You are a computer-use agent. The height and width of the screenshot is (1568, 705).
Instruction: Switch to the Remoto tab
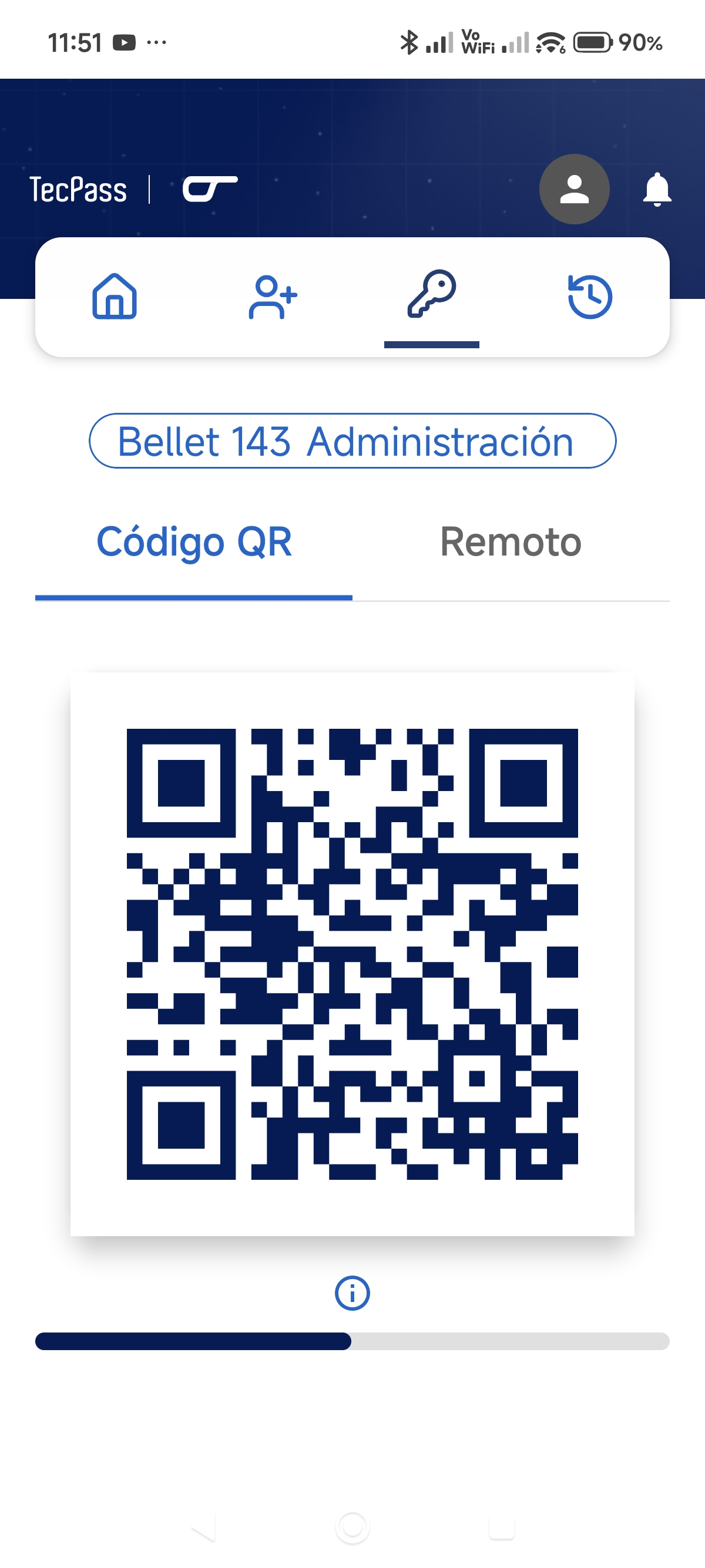click(x=510, y=541)
